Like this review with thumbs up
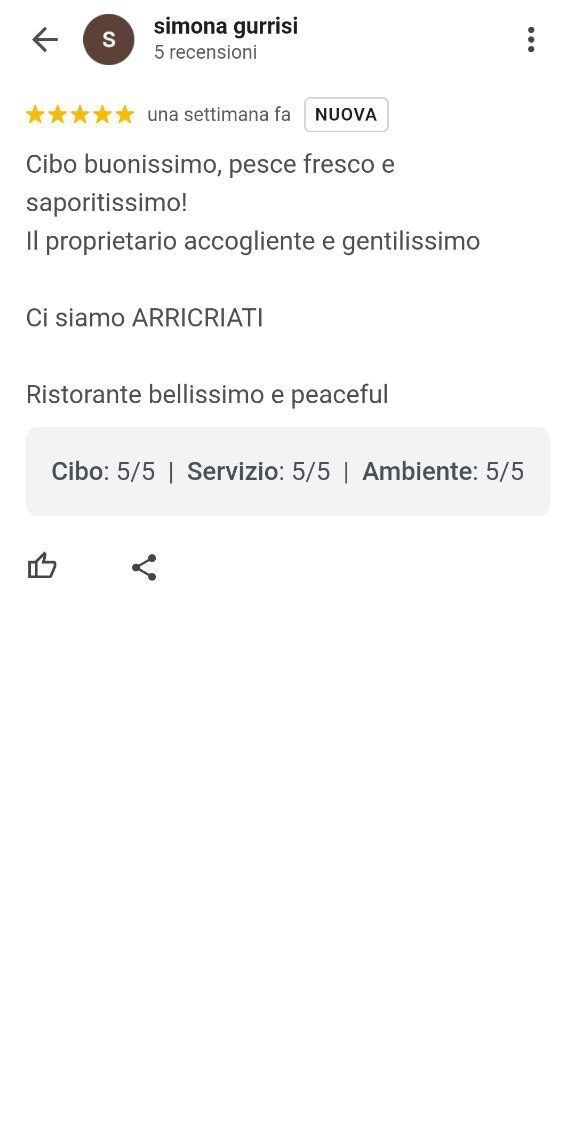This screenshot has height=1135, width=576. coord(42,567)
